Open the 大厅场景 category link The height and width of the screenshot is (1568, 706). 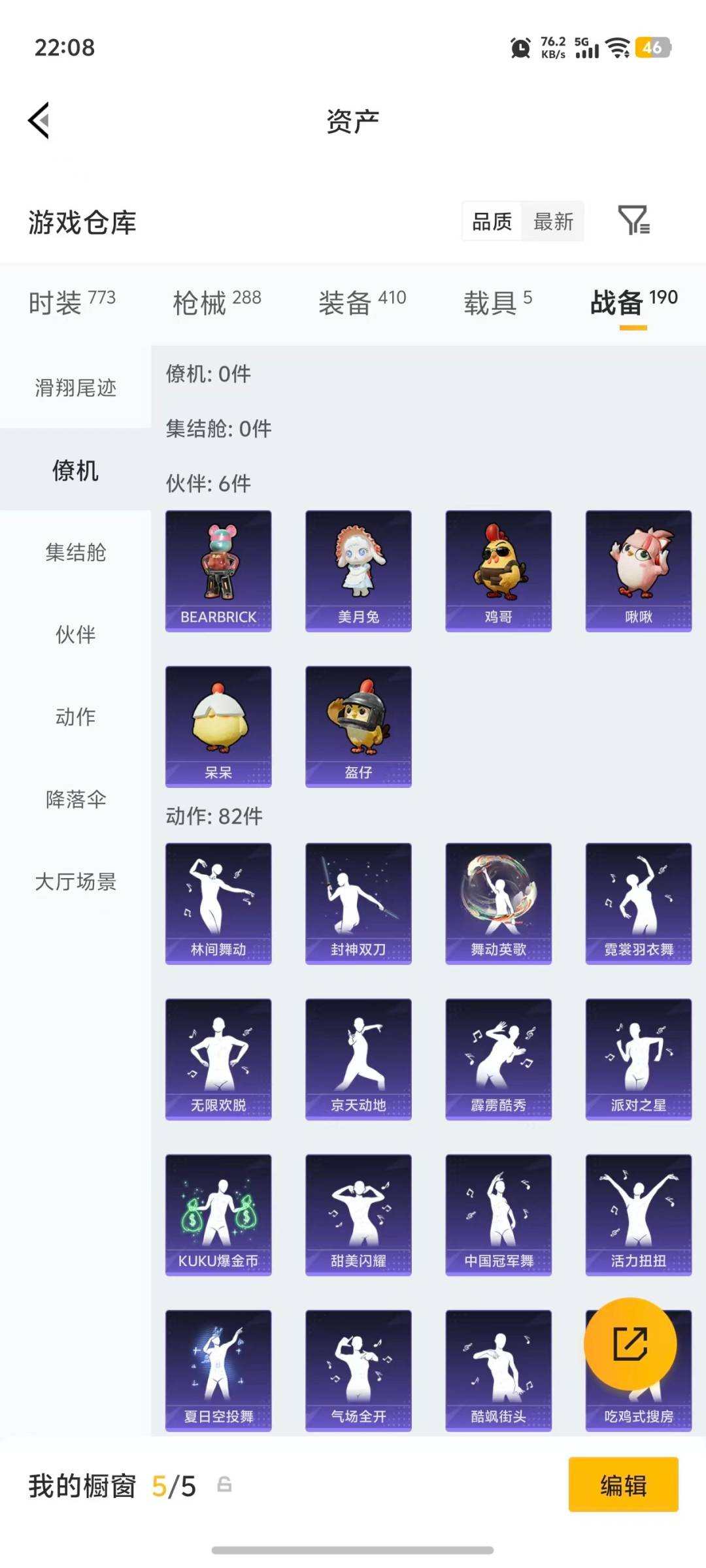tap(74, 882)
